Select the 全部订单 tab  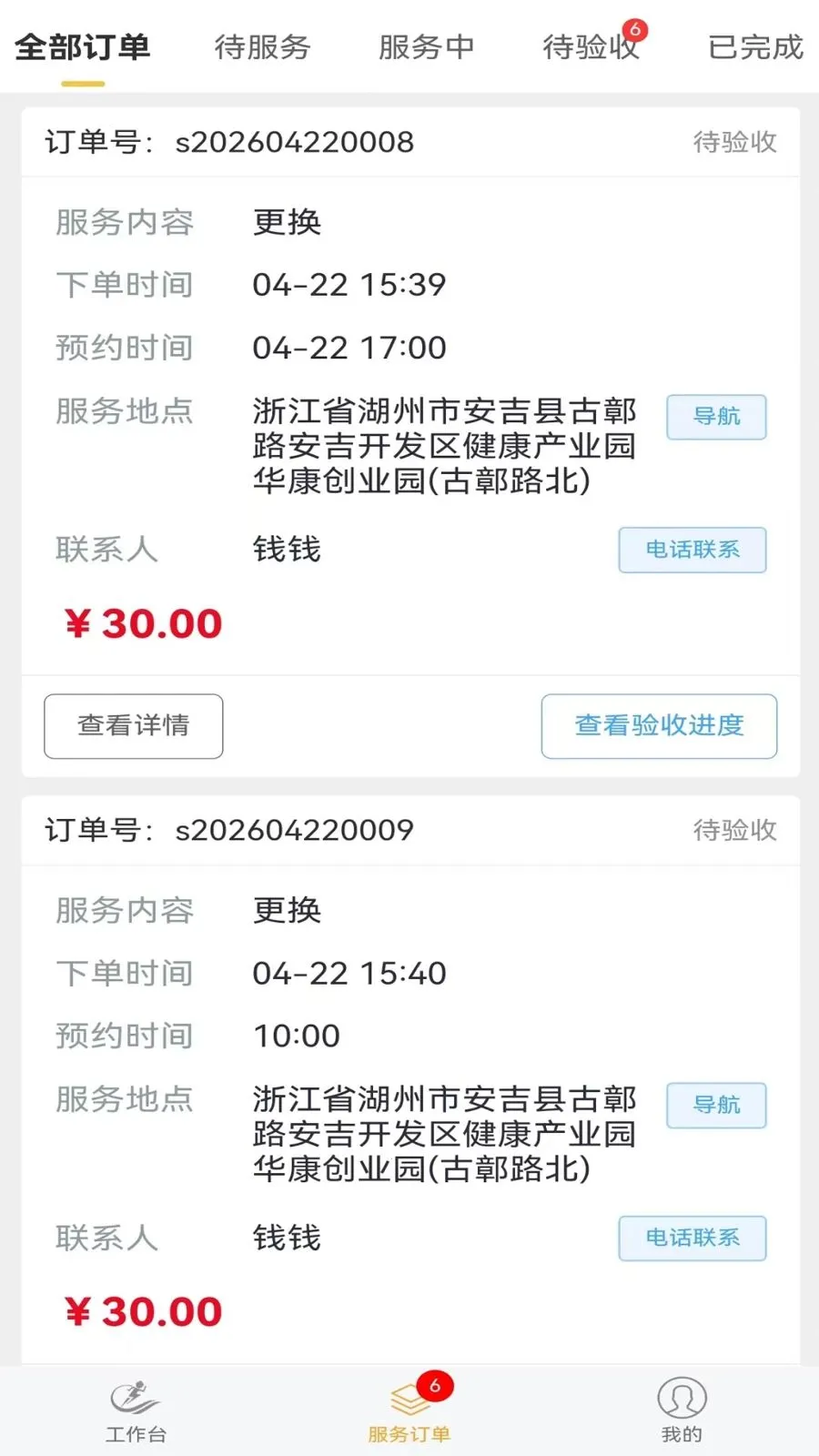(83, 46)
